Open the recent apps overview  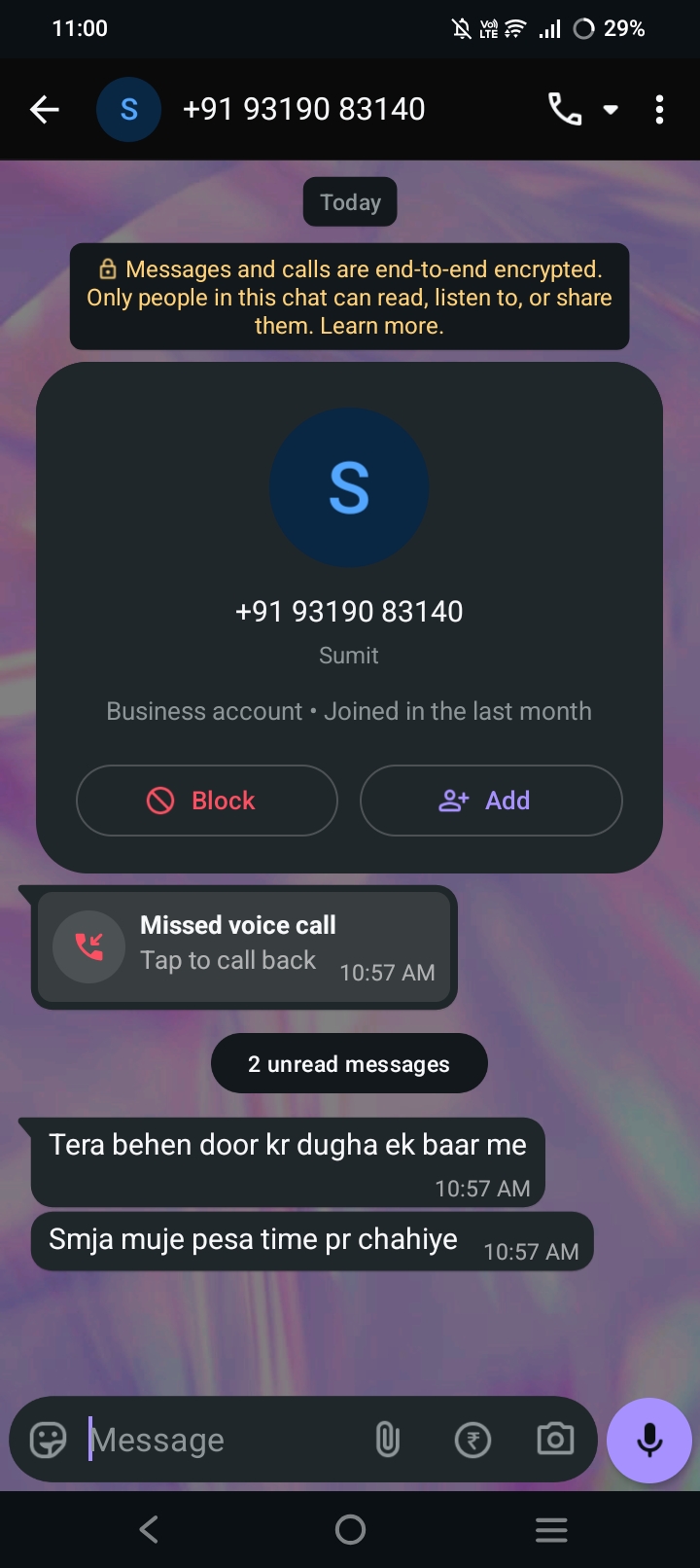click(x=550, y=1530)
